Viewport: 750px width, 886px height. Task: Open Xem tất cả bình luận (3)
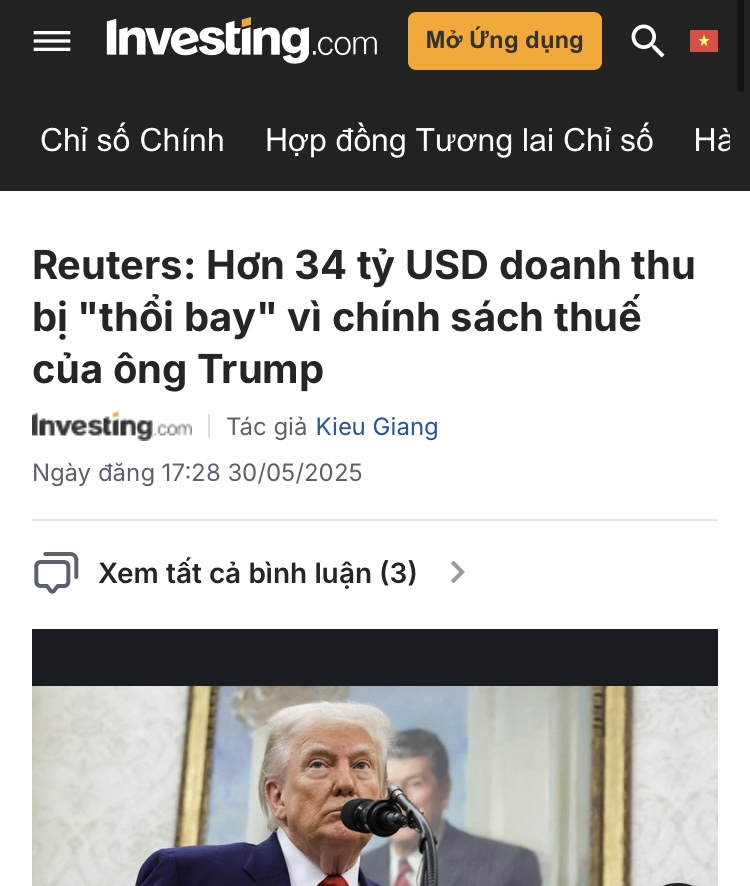point(257,573)
